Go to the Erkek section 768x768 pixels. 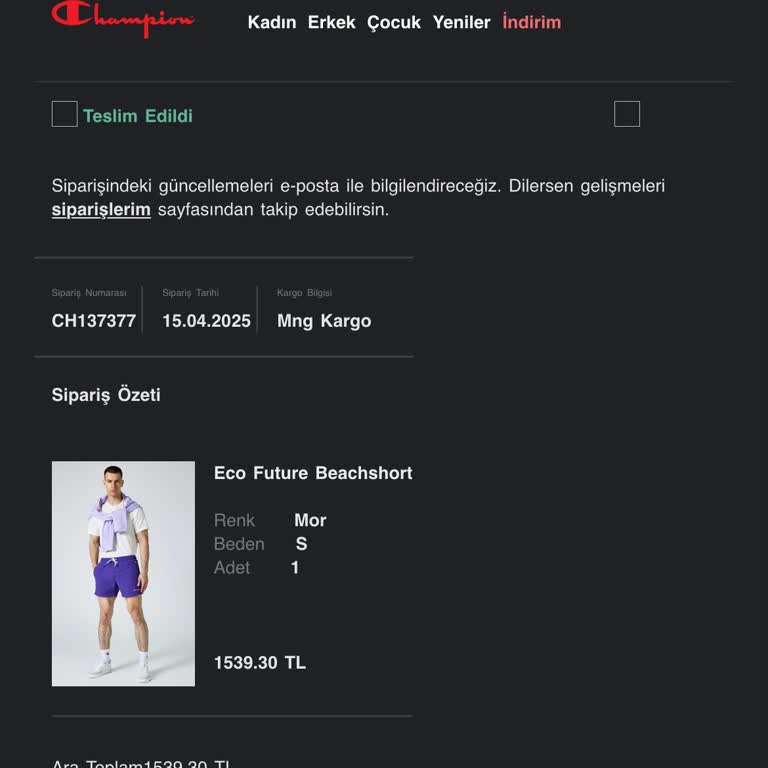[331, 22]
